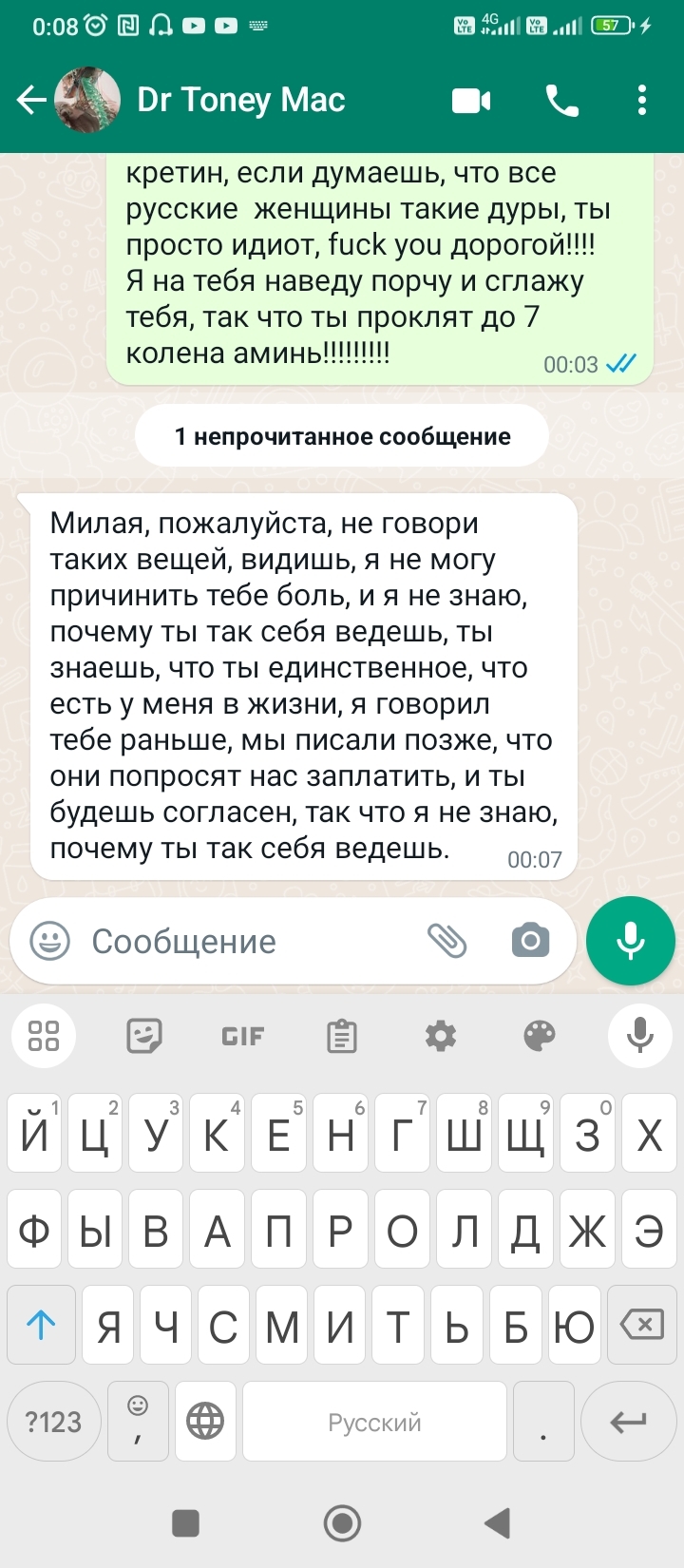Image resolution: width=684 pixels, height=1568 pixels.
Task: Switch to ?123 symbols keyboard
Action: [x=53, y=1422]
